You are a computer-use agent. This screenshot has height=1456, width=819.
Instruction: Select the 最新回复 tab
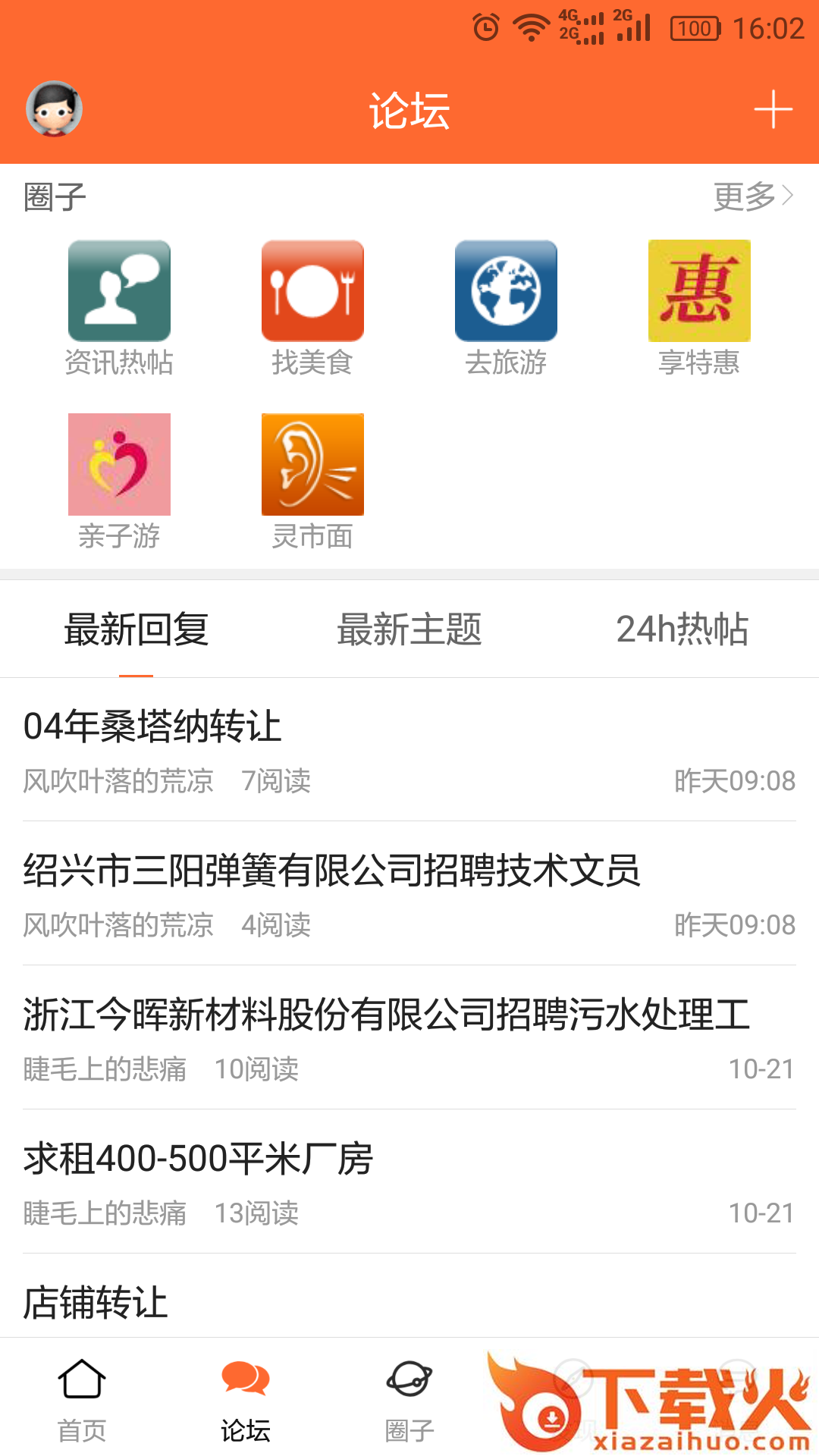(136, 629)
